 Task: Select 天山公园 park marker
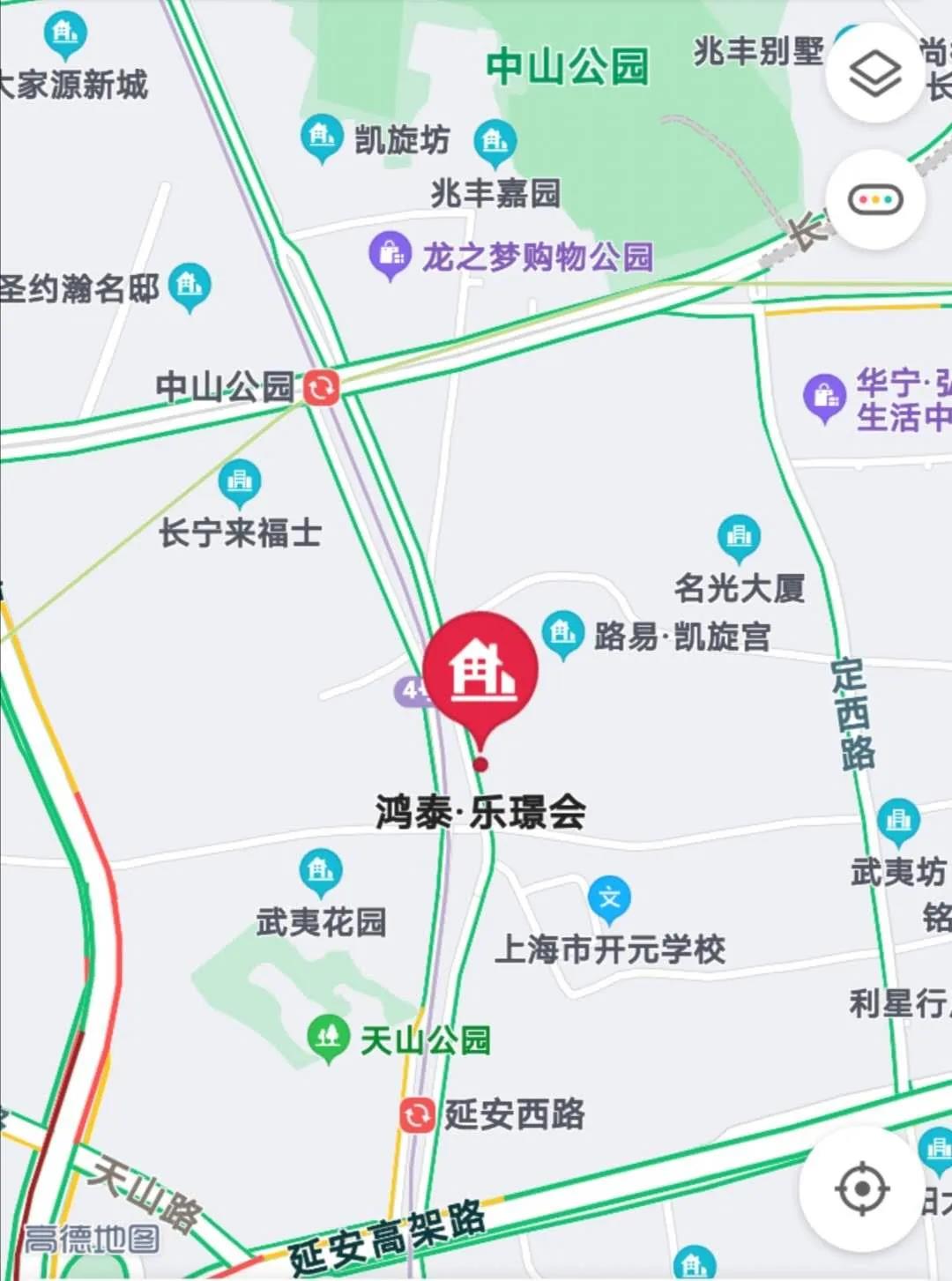[x=328, y=1037]
